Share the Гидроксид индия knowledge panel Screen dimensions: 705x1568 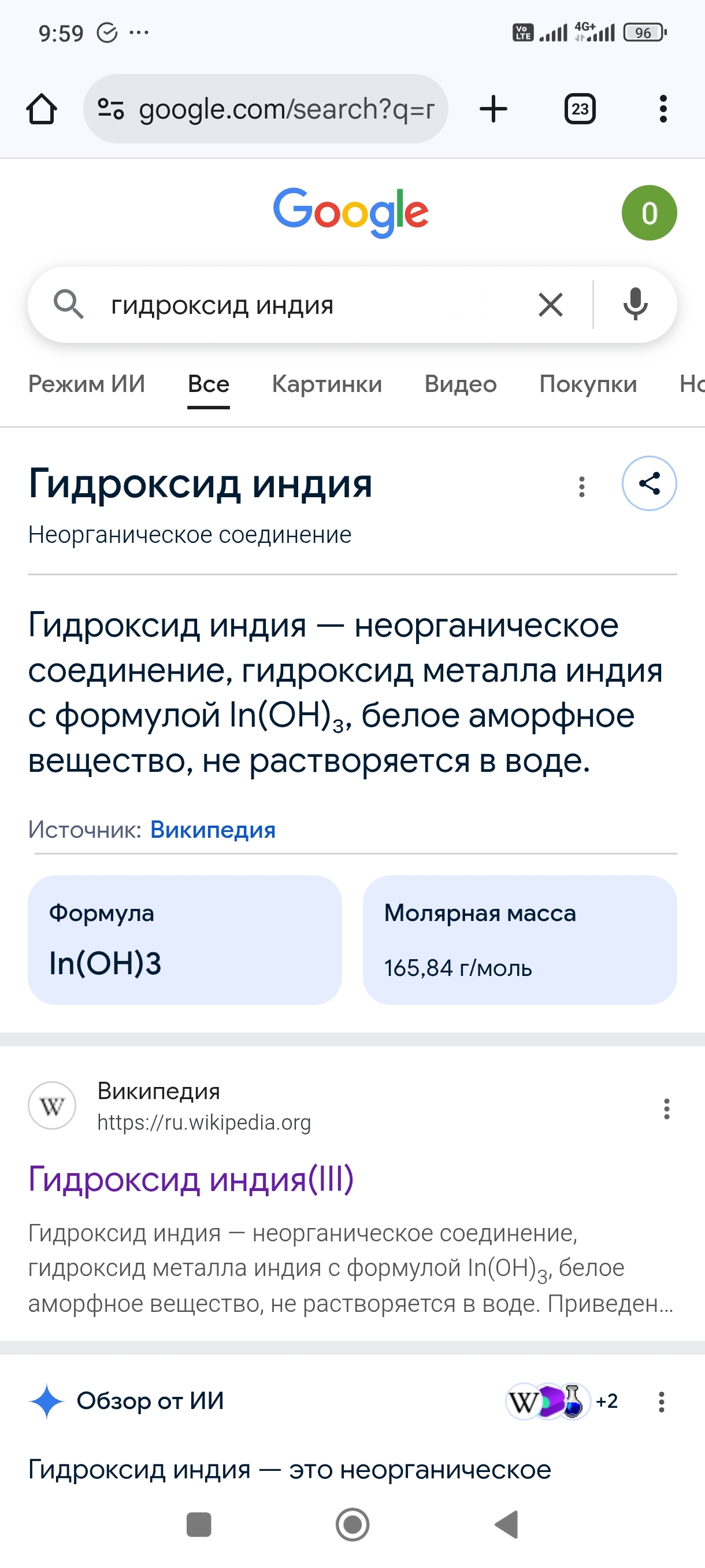click(x=648, y=484)
